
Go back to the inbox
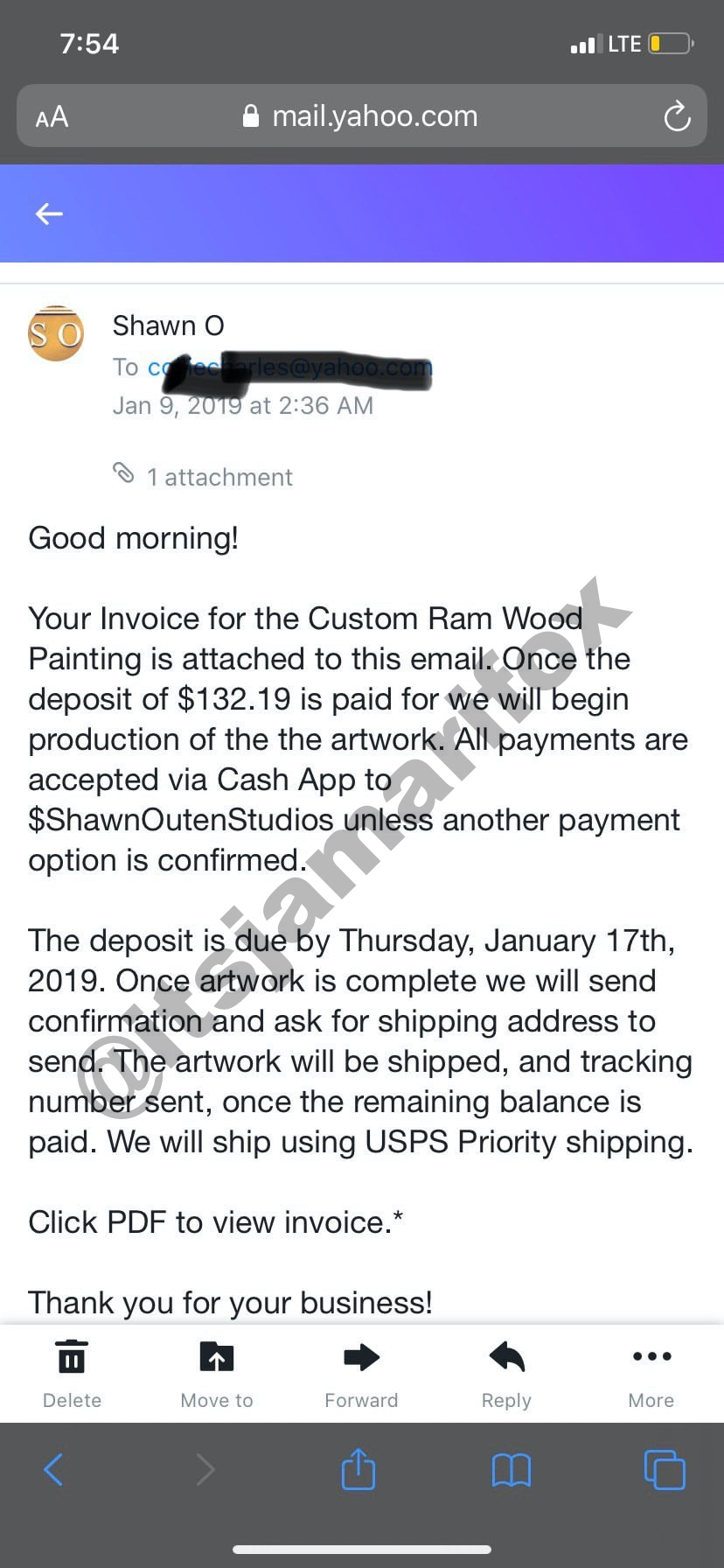point(49,213)
